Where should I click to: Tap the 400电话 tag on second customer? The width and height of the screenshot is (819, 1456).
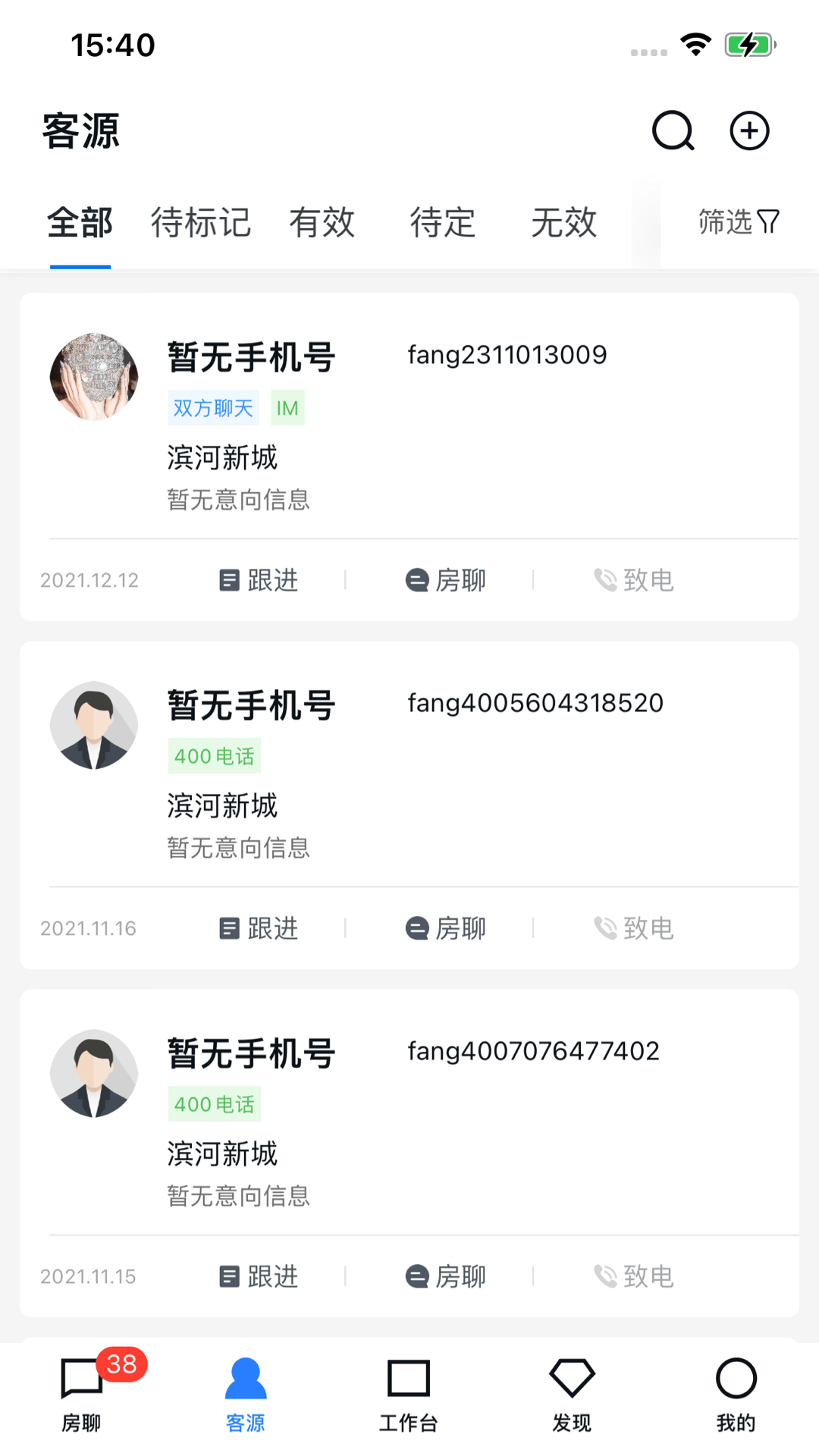214,755
